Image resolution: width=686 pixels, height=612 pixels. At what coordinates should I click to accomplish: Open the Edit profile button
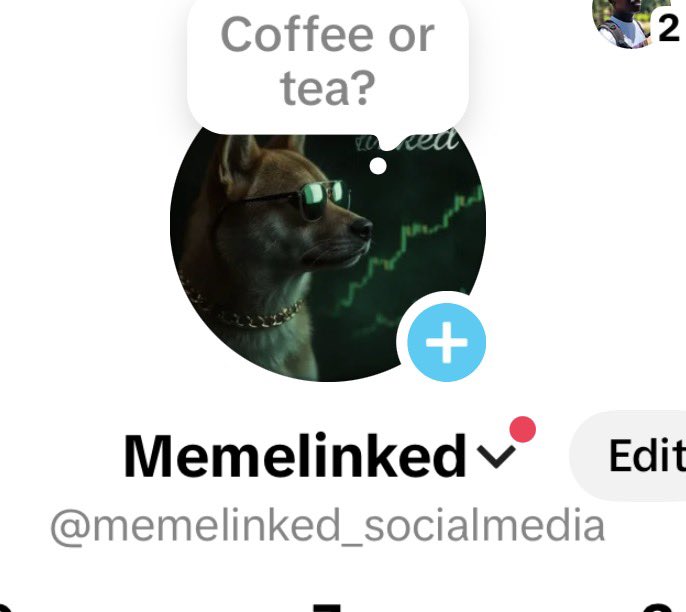635,456
